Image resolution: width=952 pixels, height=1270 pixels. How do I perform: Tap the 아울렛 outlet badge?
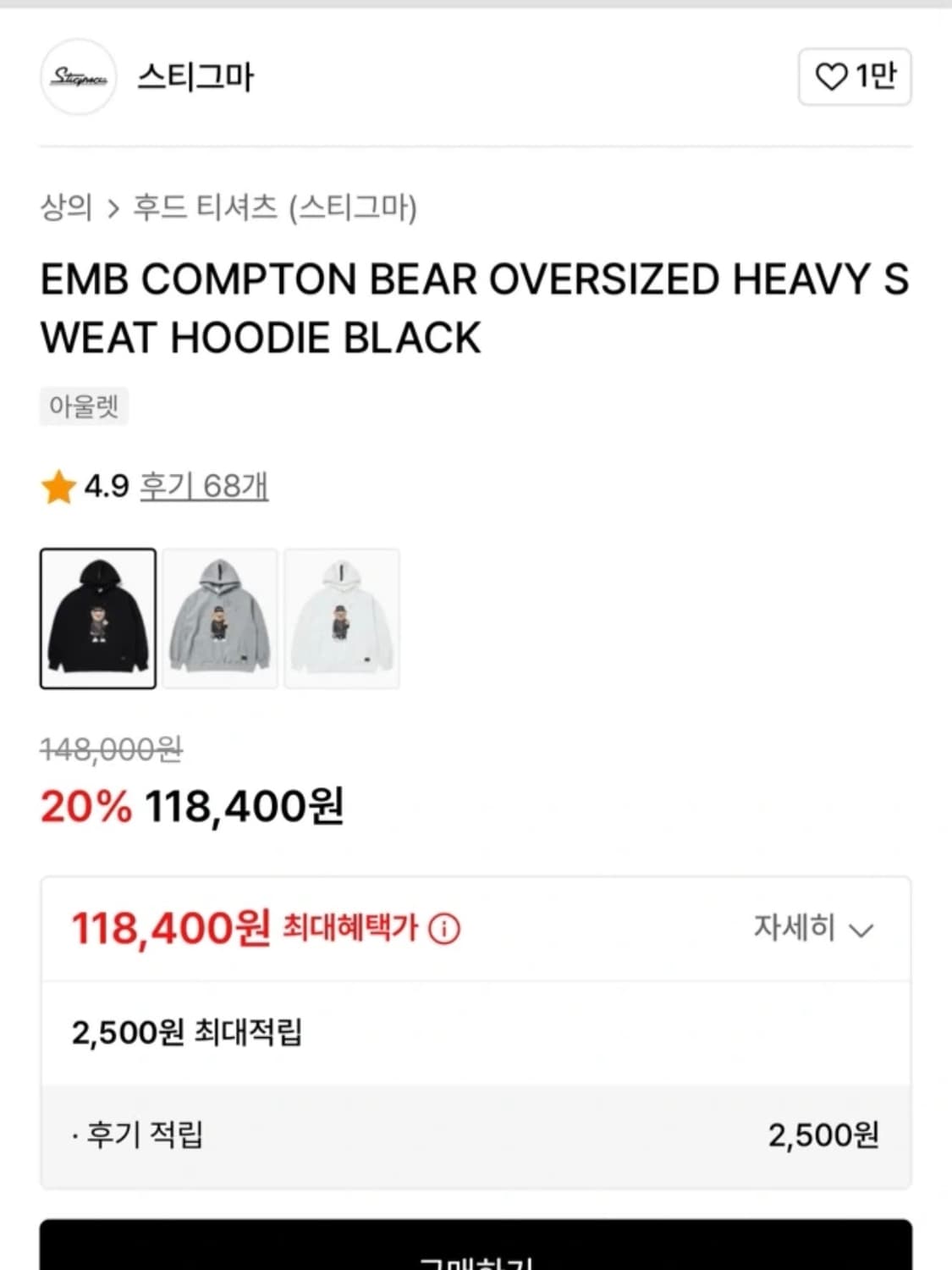tap(83, 406)
